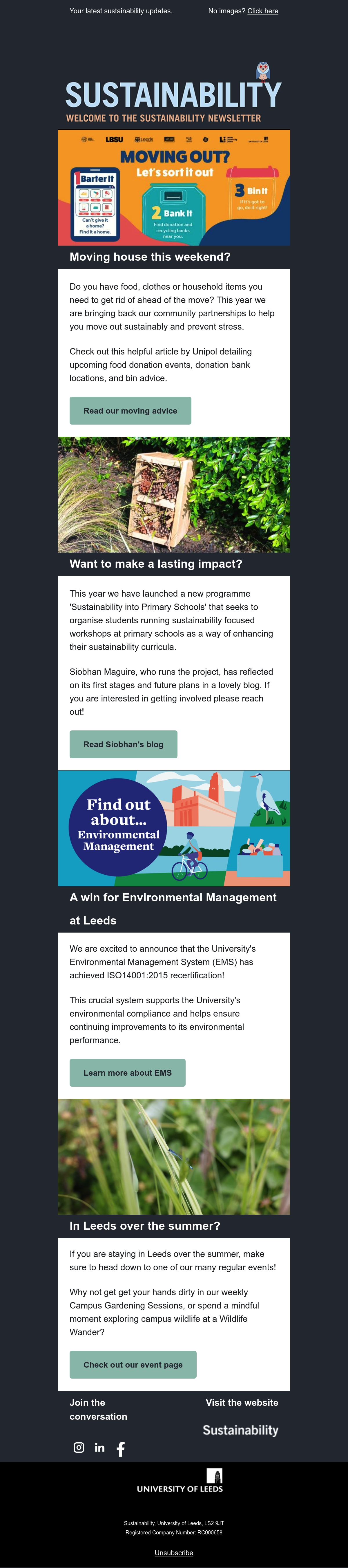Open the Facebook icon

pyautogui.click(x=121, y=1449)
